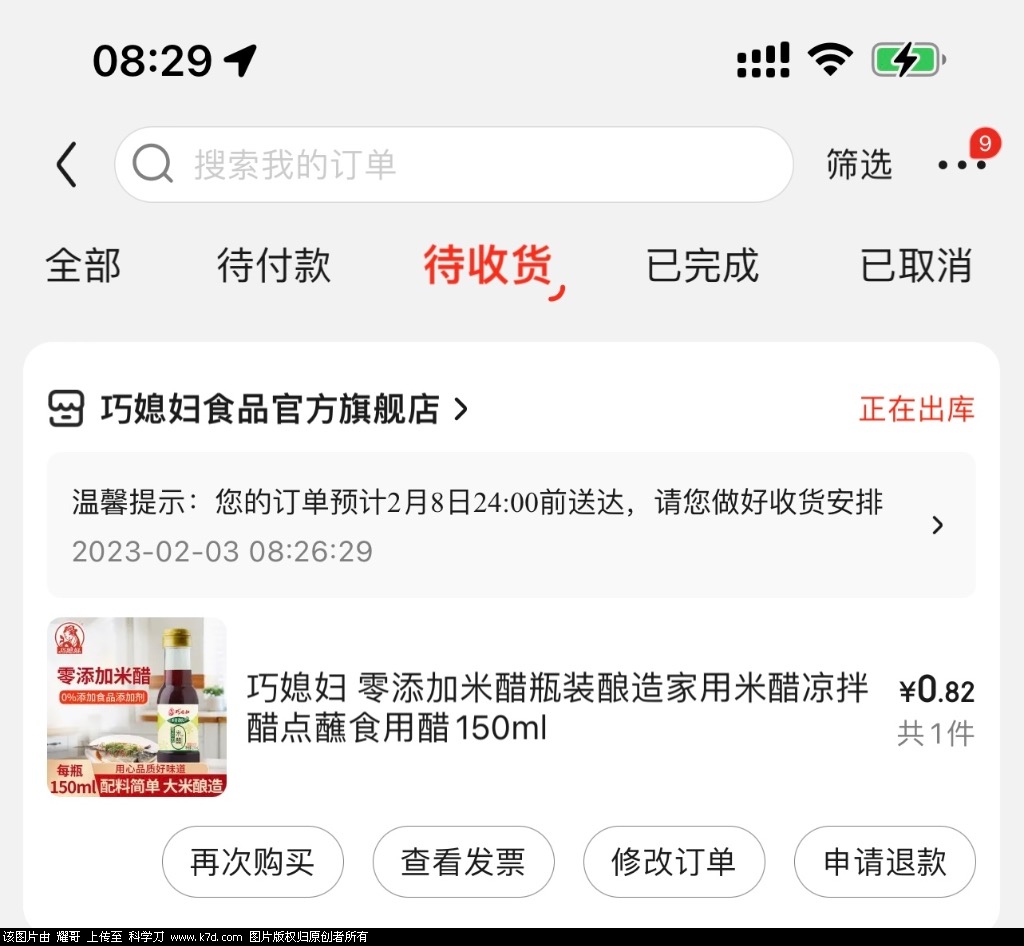Screen dimensions: 1024x946
Task: Request a refund with 申请退款
Action: [x=884, y=862]
